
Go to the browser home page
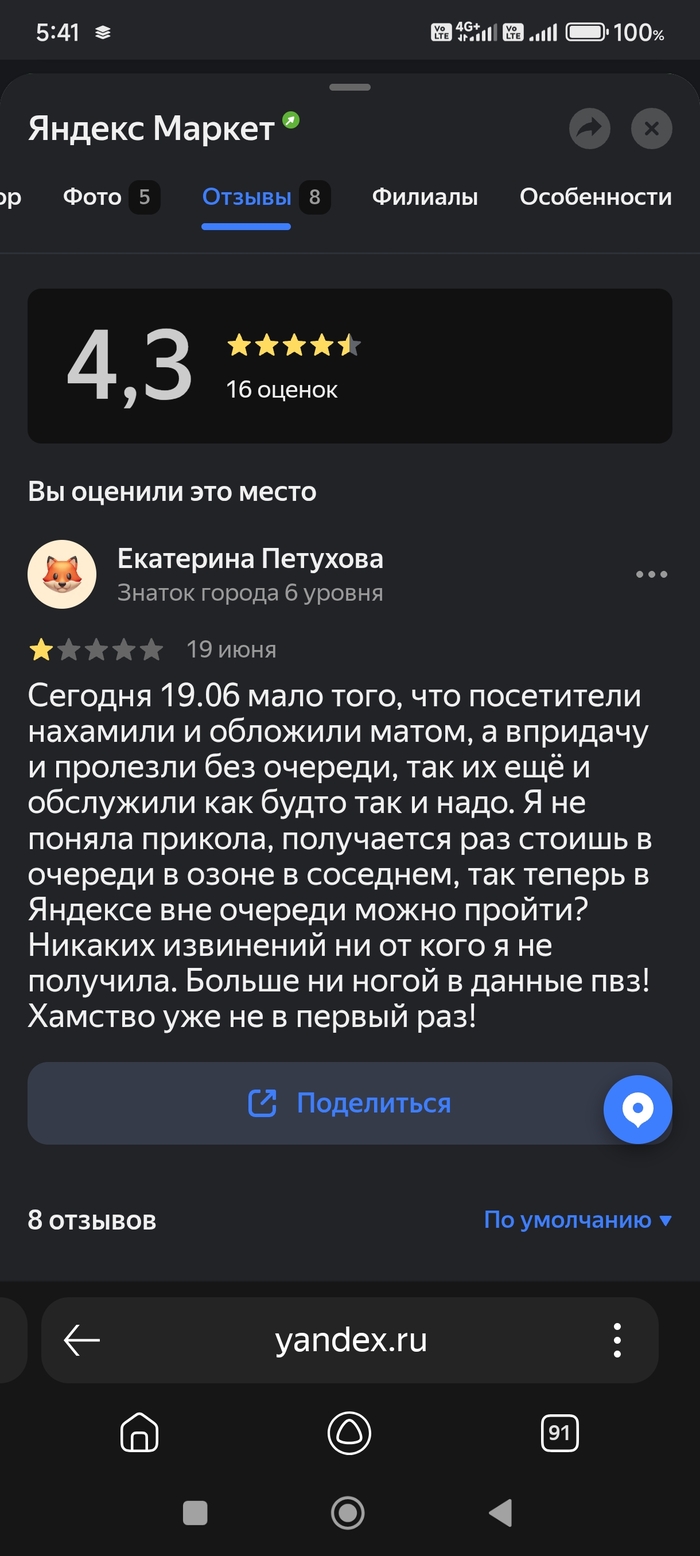[139, 1433]
